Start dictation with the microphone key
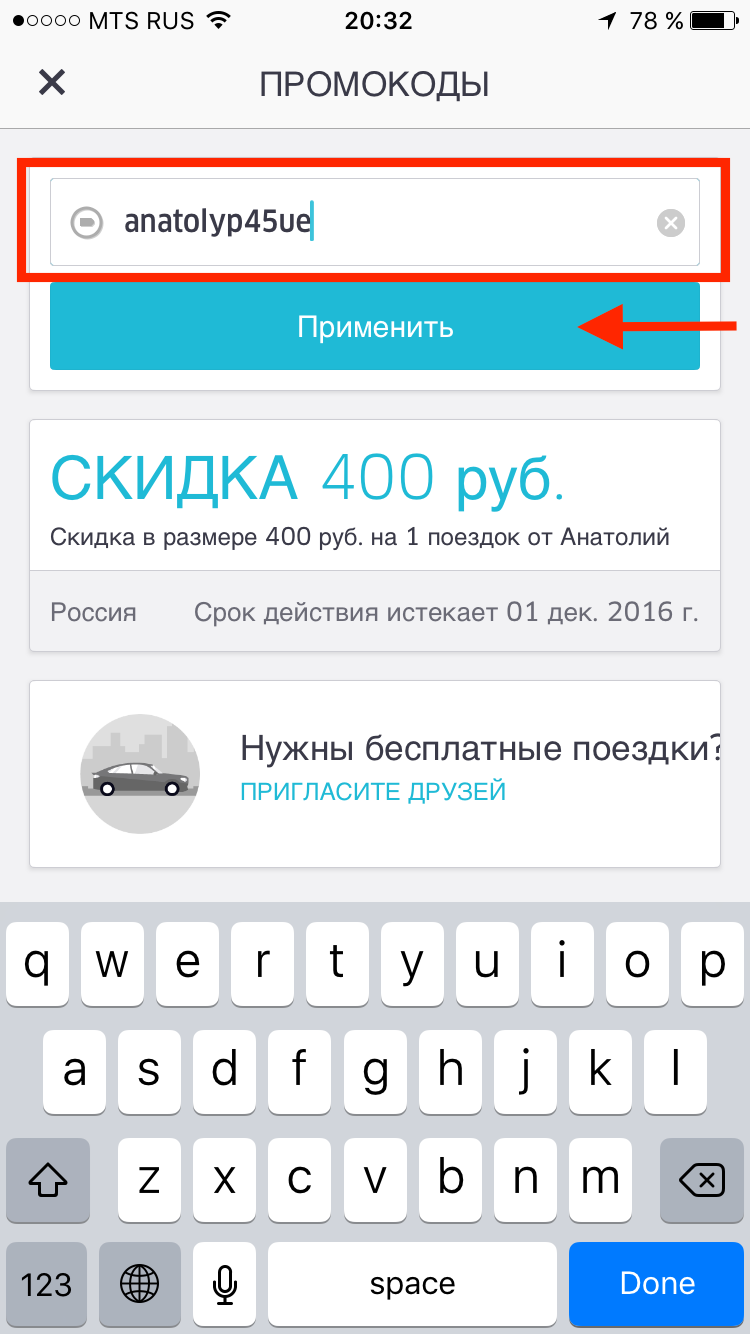 (227, 1283)
